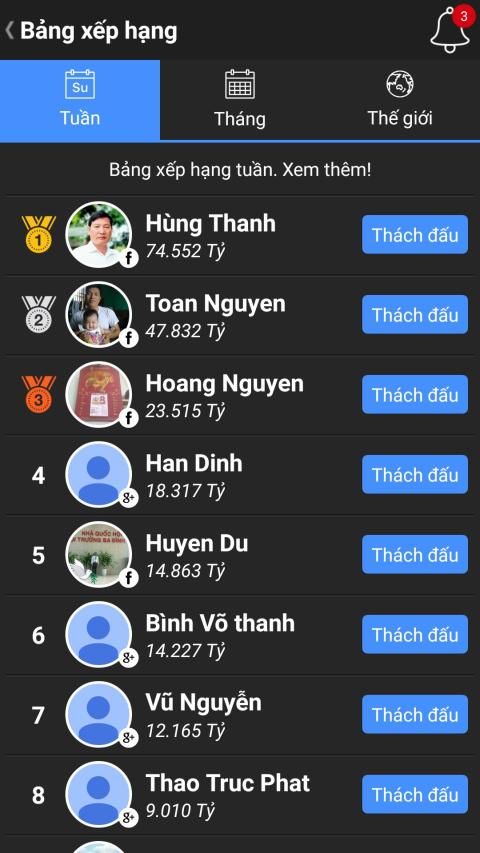Open Hùng Thanh's profile picture
Image resolution: width=480 pixels, height=853 pixels.
[99, 234]
